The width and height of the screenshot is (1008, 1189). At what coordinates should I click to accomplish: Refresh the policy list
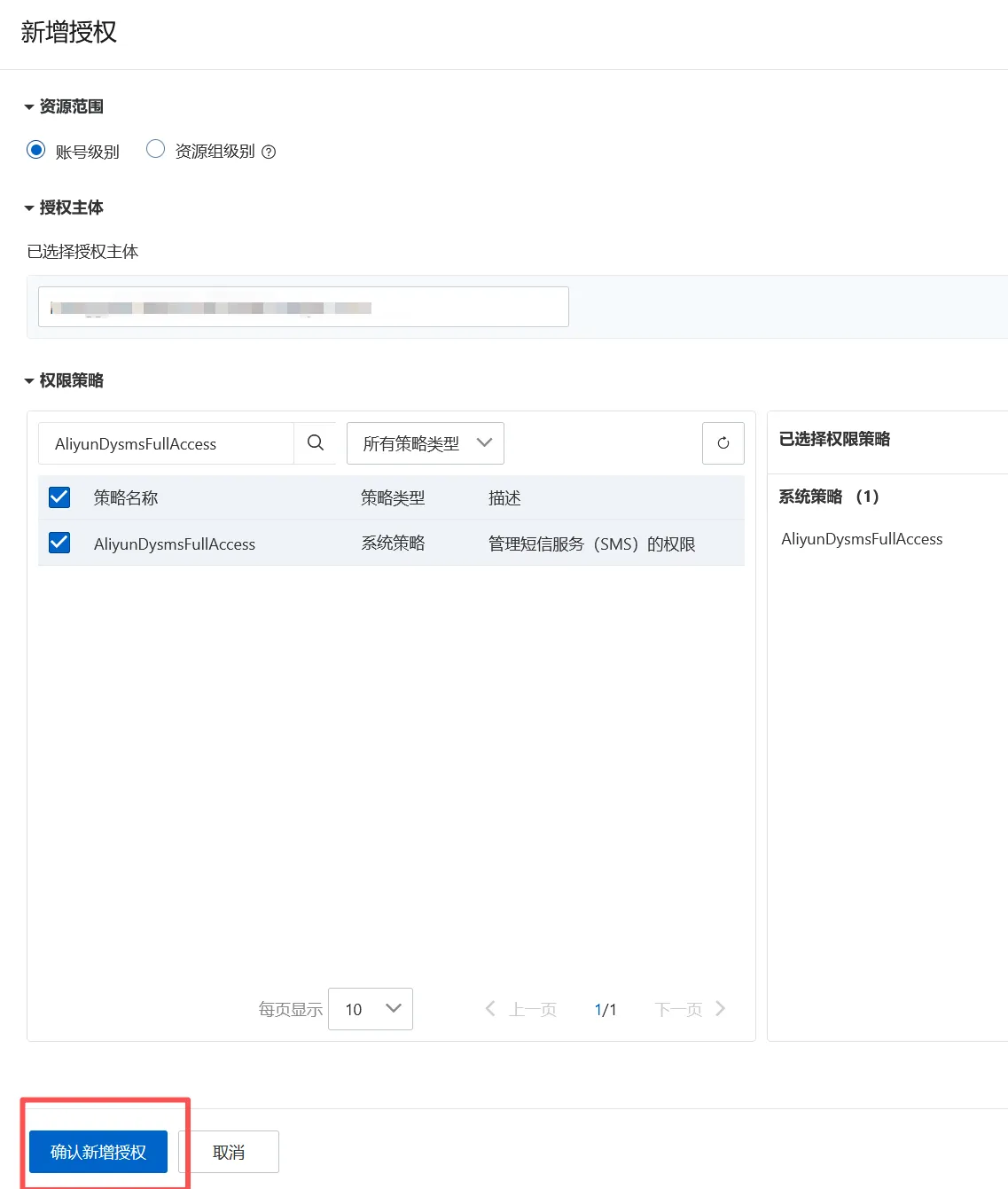point(723,443)
